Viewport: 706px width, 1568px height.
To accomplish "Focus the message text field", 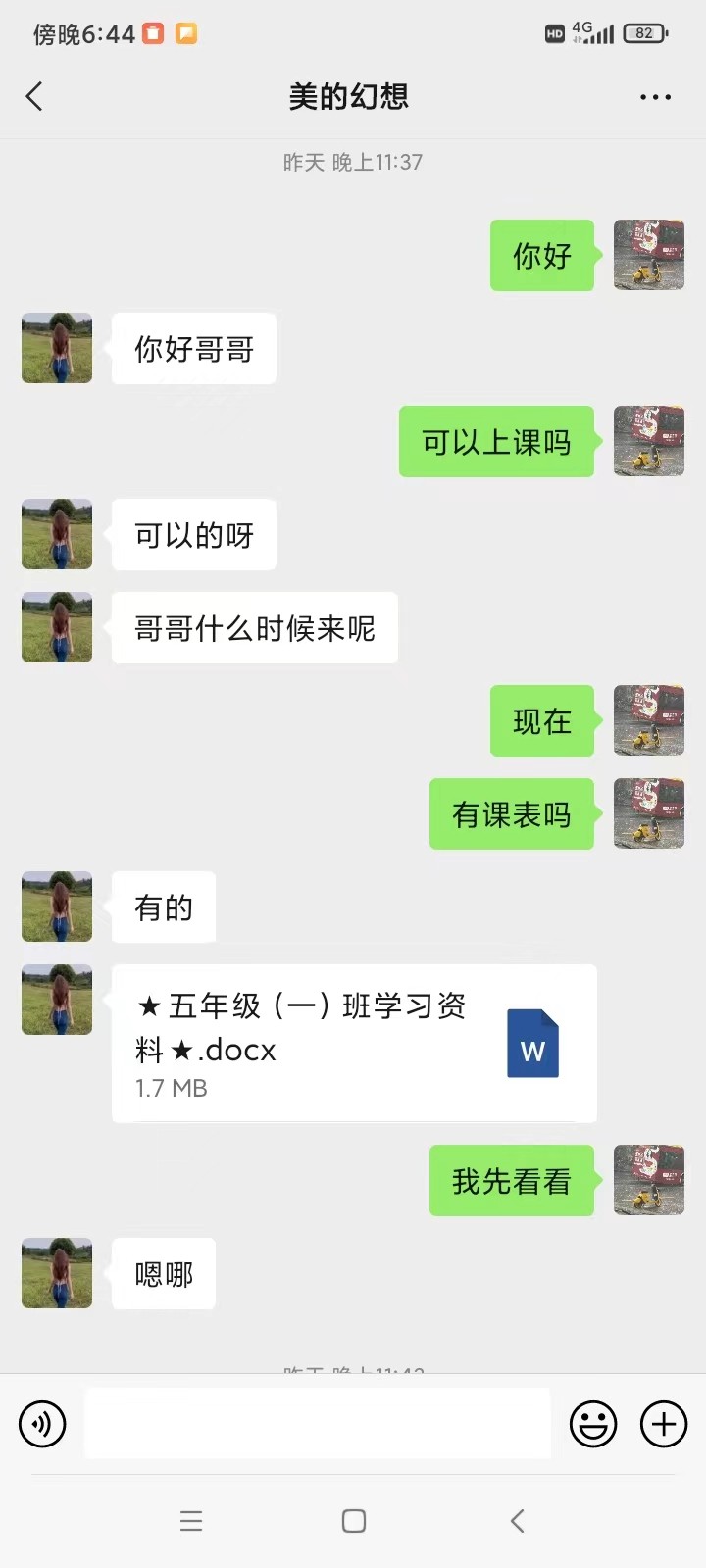I will point(317,1424).
